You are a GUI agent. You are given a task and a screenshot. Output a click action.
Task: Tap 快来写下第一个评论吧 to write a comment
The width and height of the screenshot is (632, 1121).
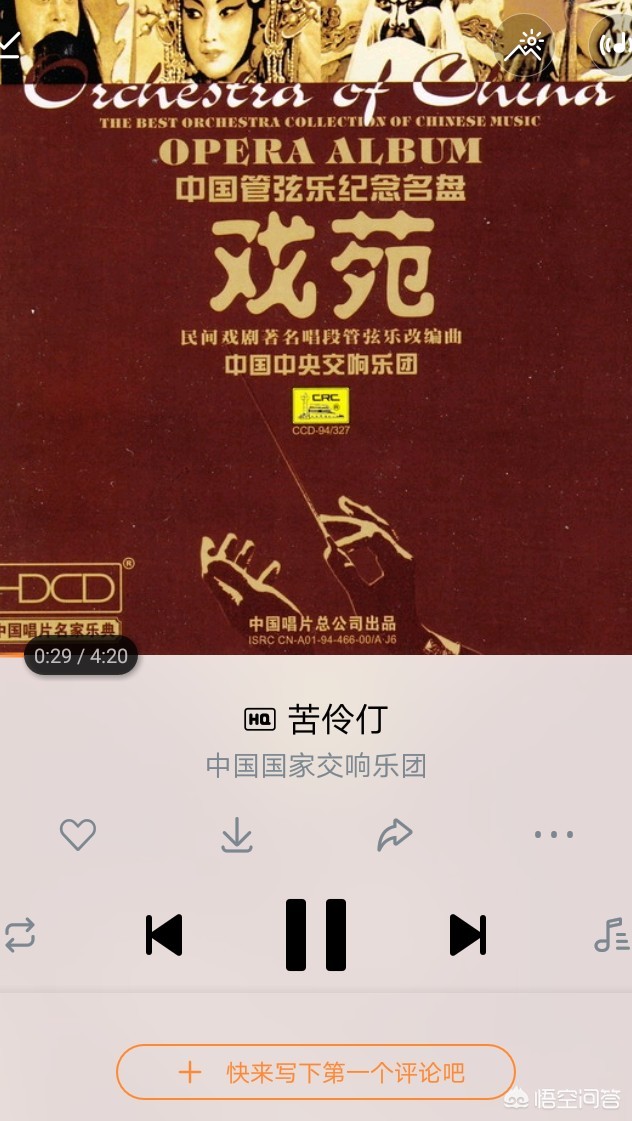(316, 1073)
